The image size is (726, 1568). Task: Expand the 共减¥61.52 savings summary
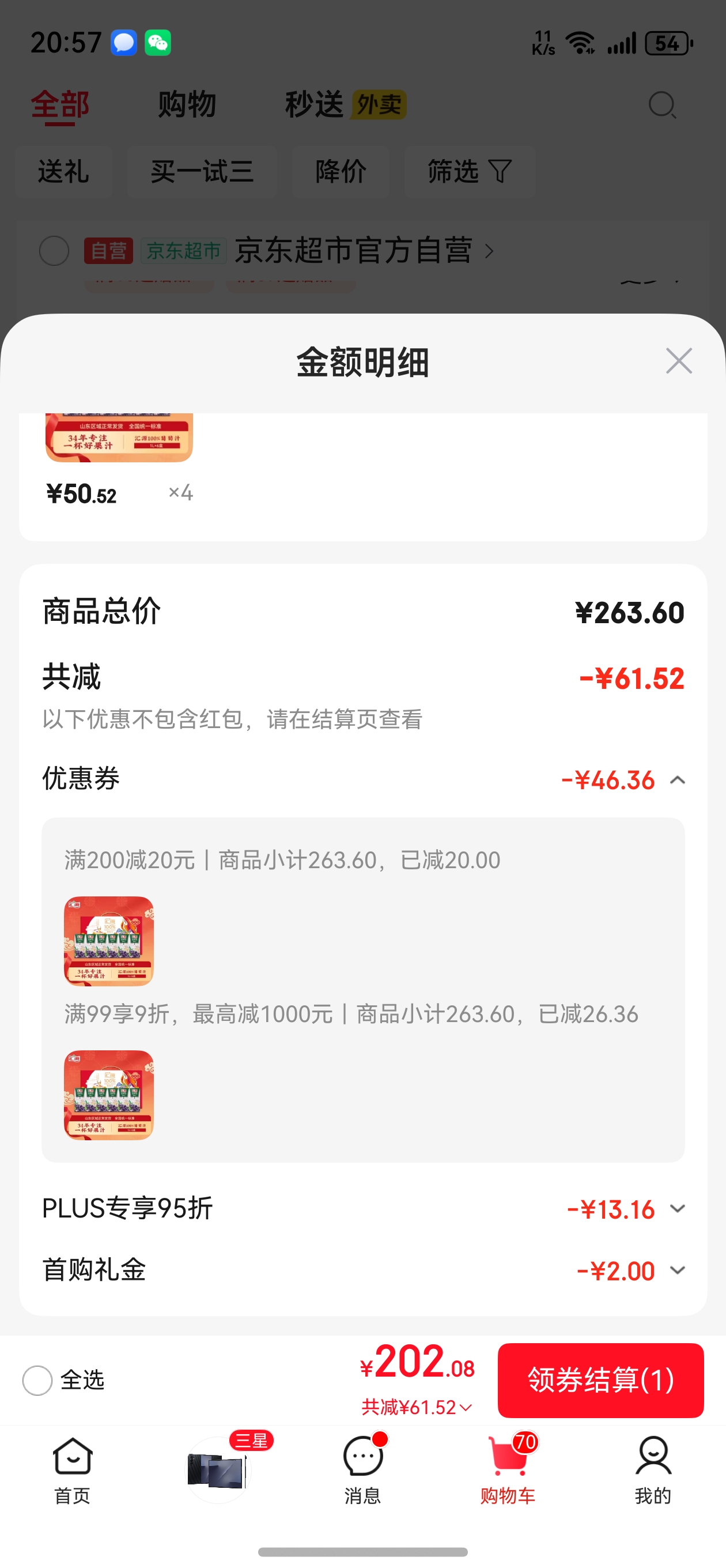[414, 1406]
